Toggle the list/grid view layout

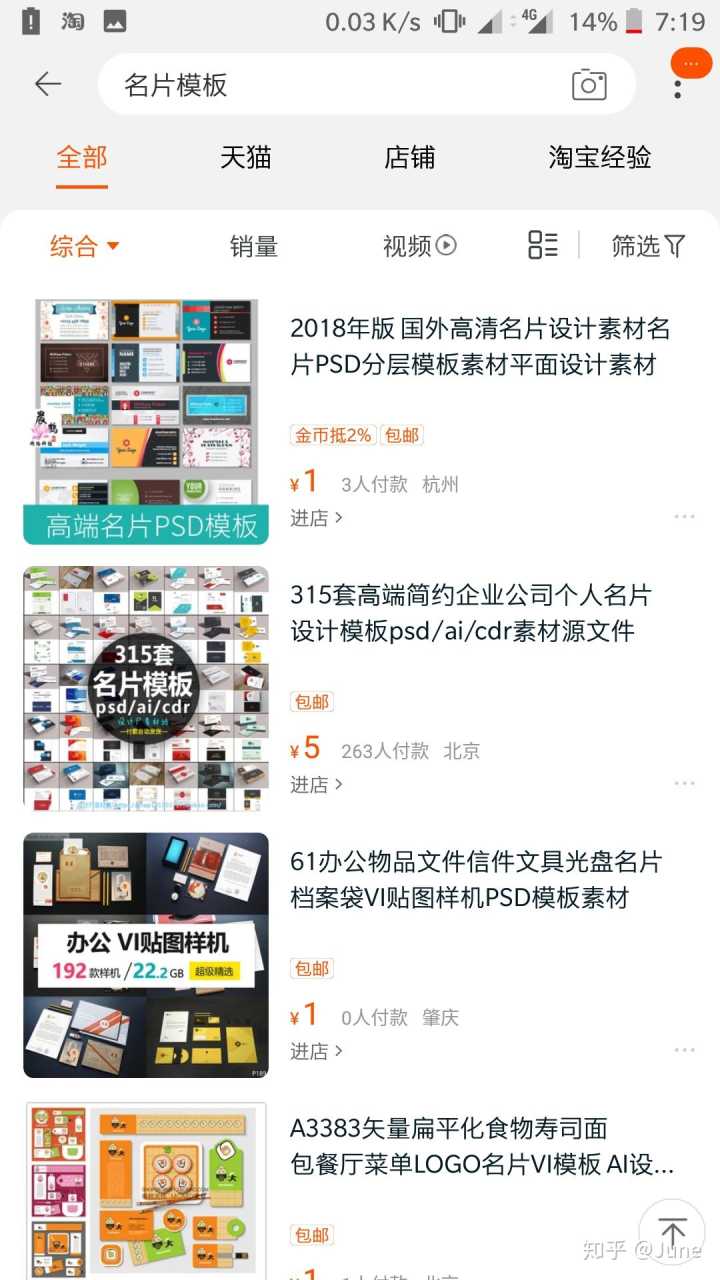point(543,245)
